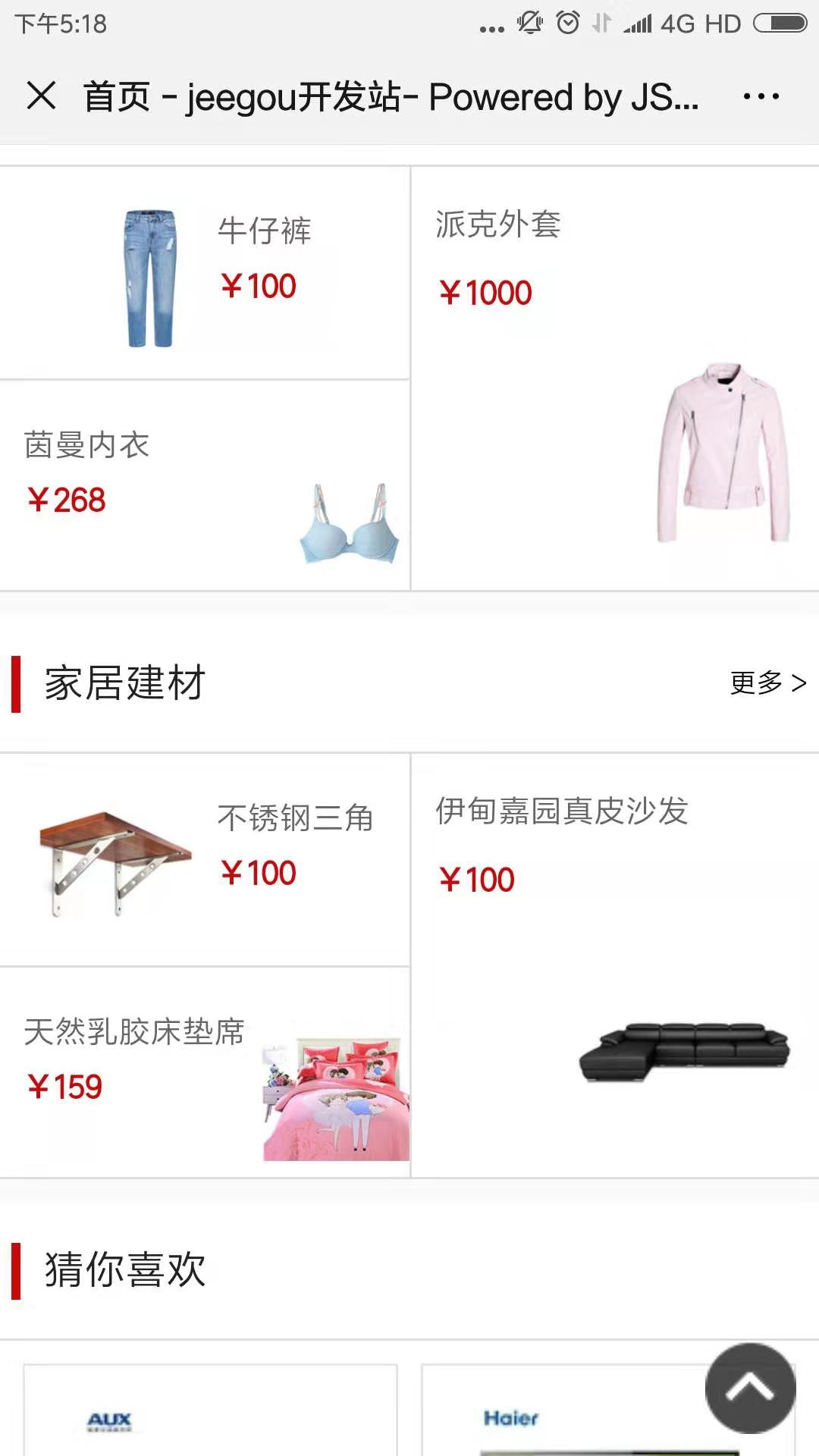The width and height of the screenshot is (819, 1456).
Task: Tap the back-to-top arrow button
Action: [x=750, y=1388]
